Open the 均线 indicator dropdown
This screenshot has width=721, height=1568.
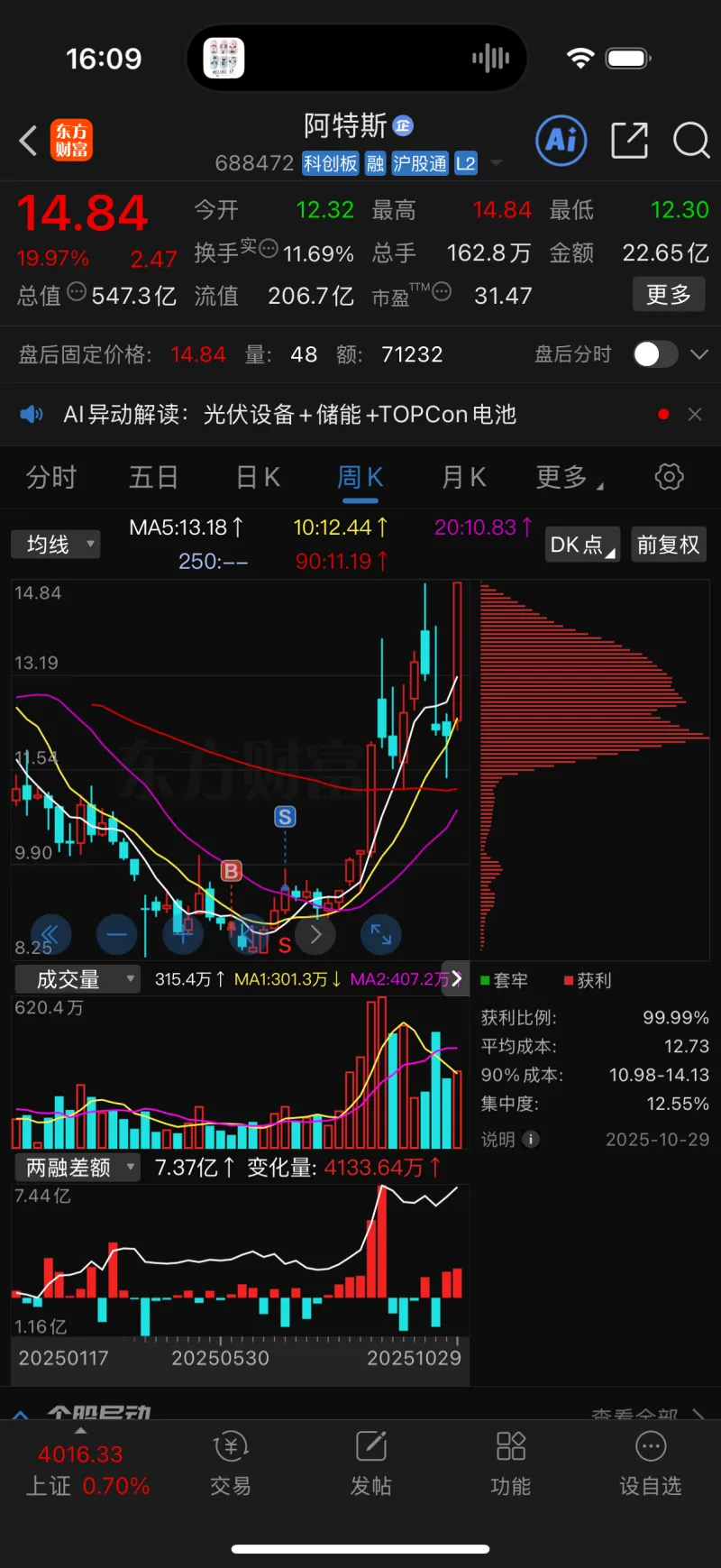click(56, 545)
